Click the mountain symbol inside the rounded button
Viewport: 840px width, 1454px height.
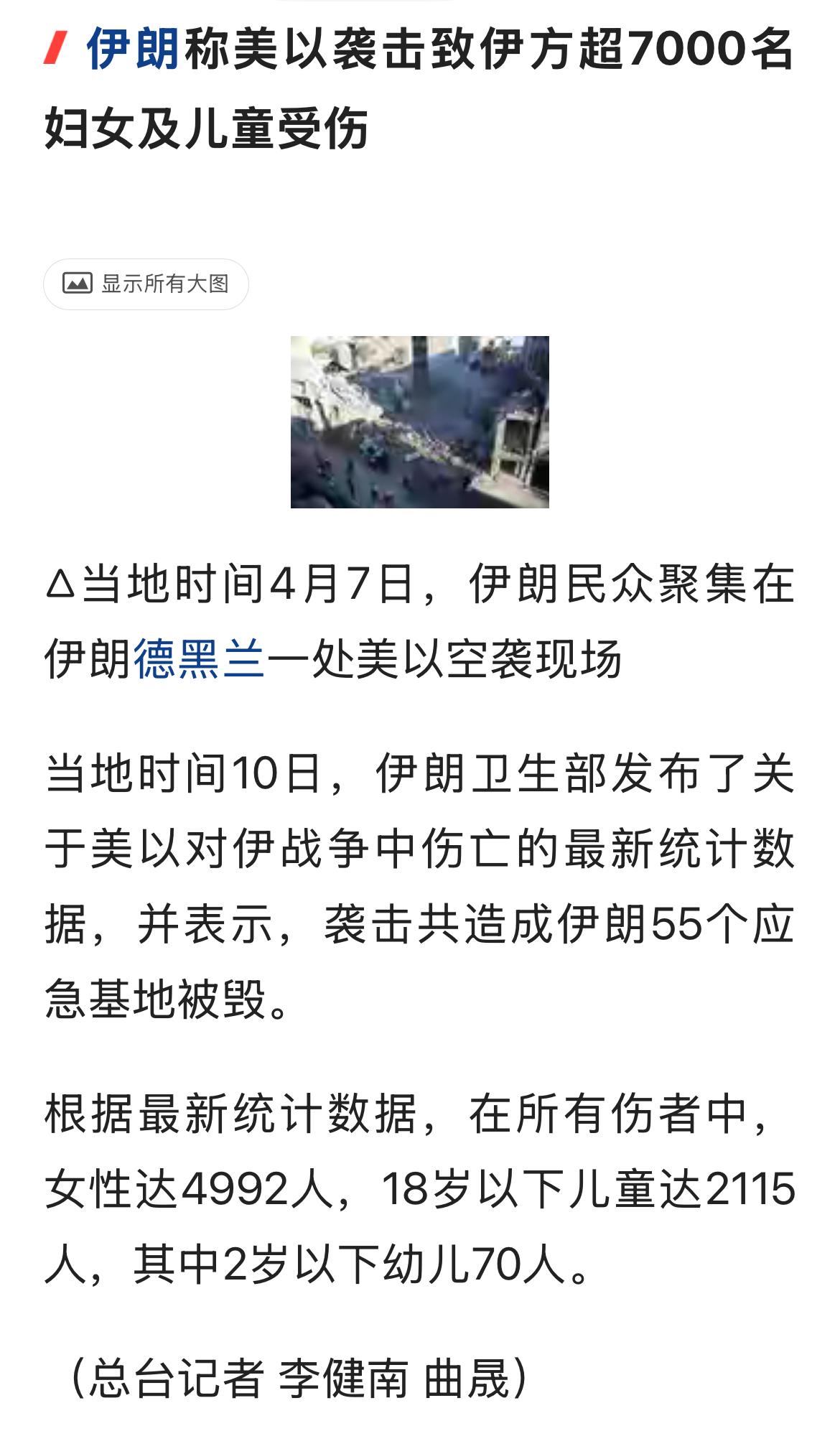79,284
